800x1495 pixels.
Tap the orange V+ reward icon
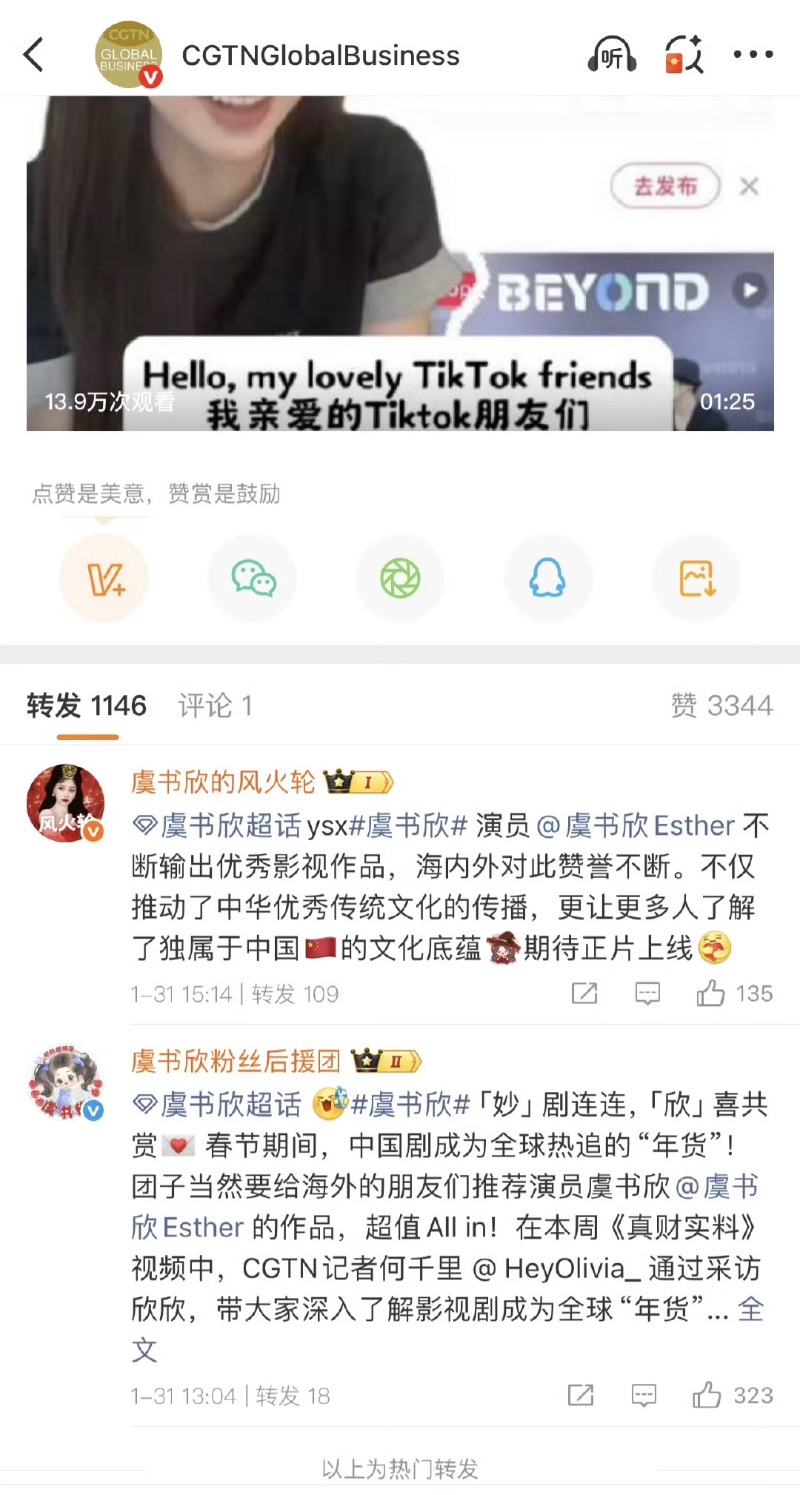click(104, 579)
